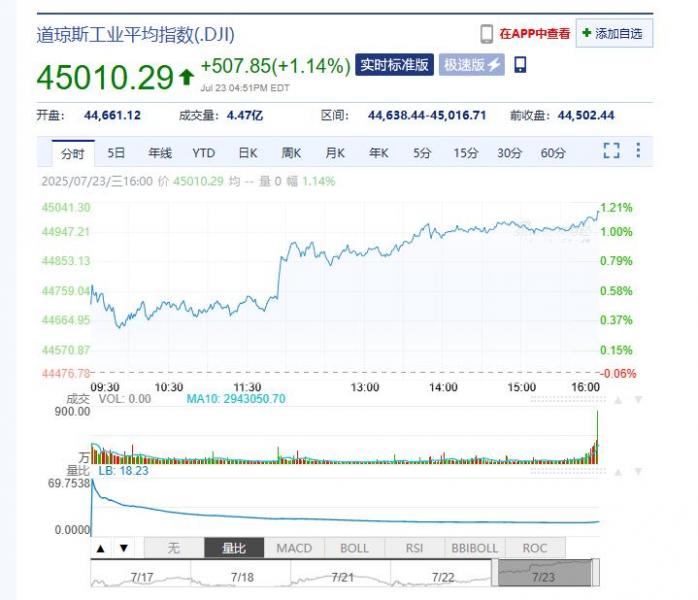The image size is (698, 600).
Task: Expand the chart to fullscreen
Action: (x=611, y=152)
